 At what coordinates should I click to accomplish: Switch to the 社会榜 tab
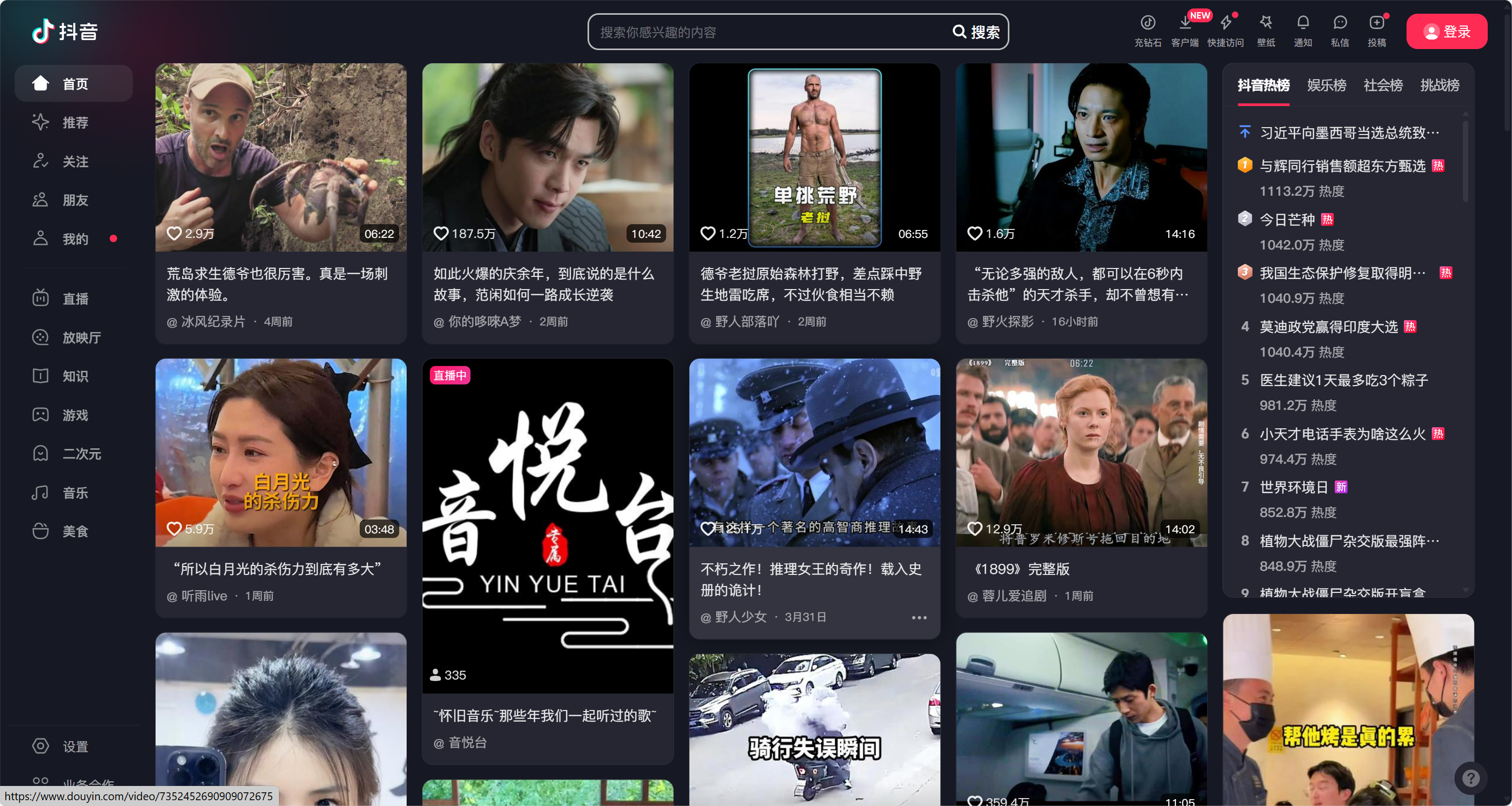(1382, 85)
